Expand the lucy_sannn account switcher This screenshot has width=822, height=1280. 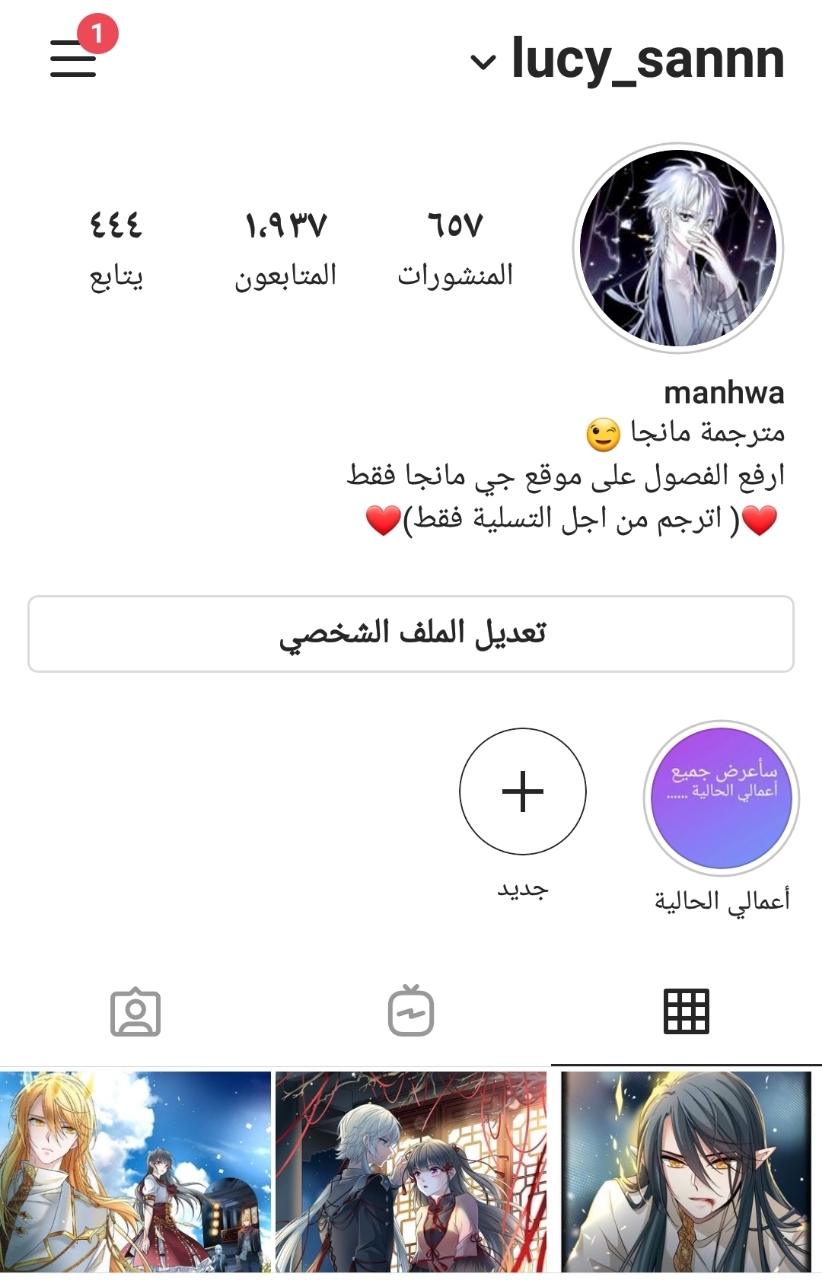(628, 61)
